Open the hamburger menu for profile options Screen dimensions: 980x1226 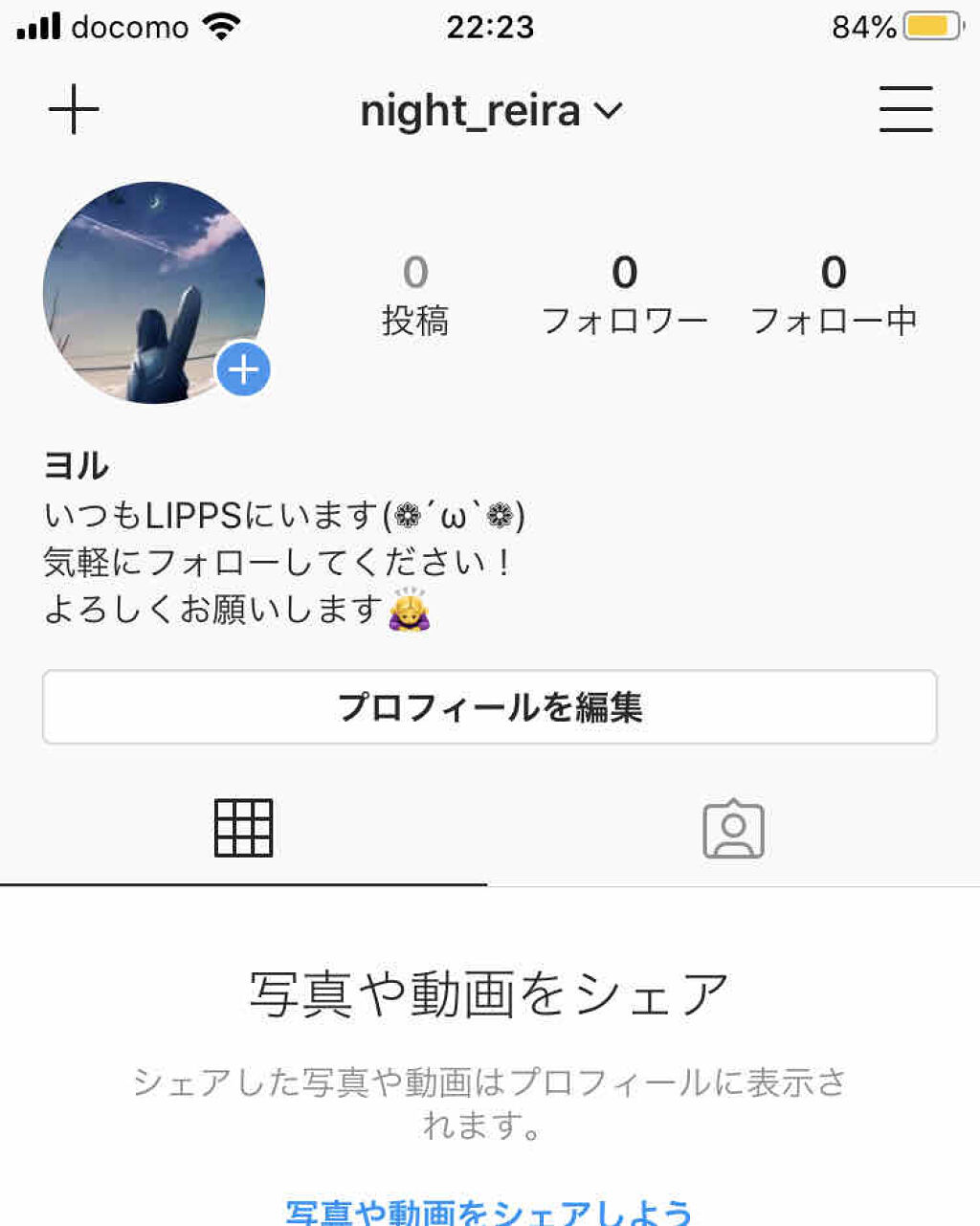tap(905, 109)
